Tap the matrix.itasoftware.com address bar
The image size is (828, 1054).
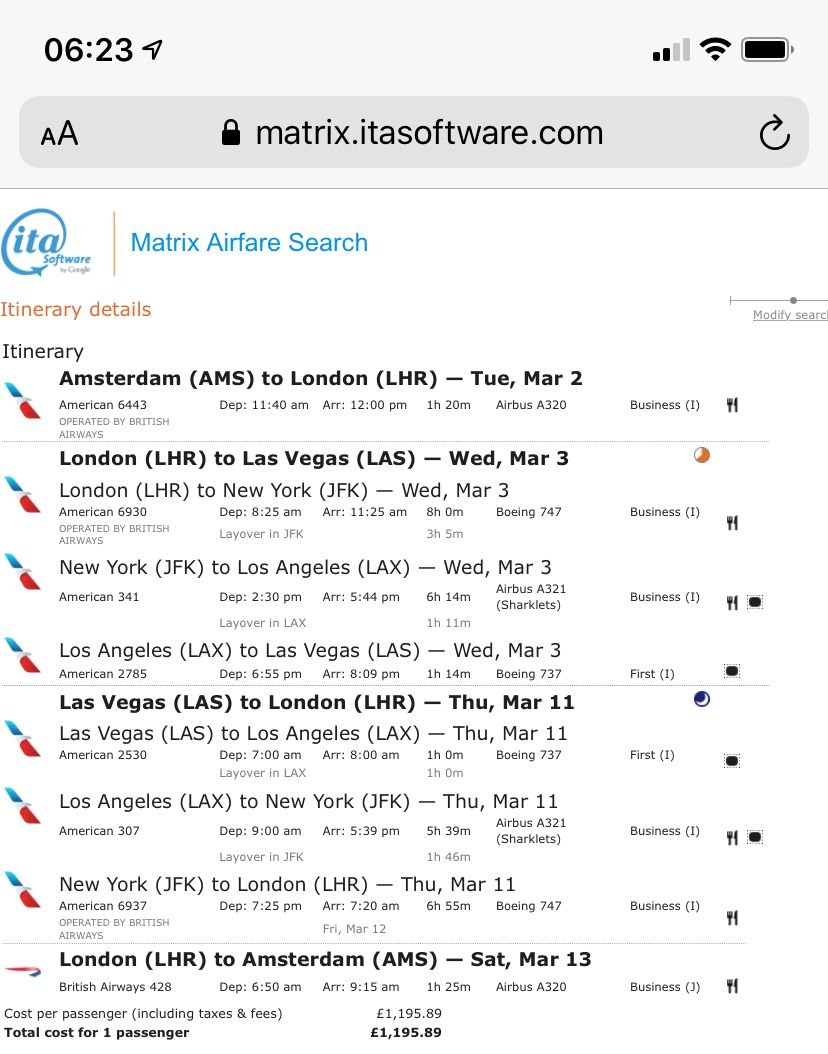428,133
